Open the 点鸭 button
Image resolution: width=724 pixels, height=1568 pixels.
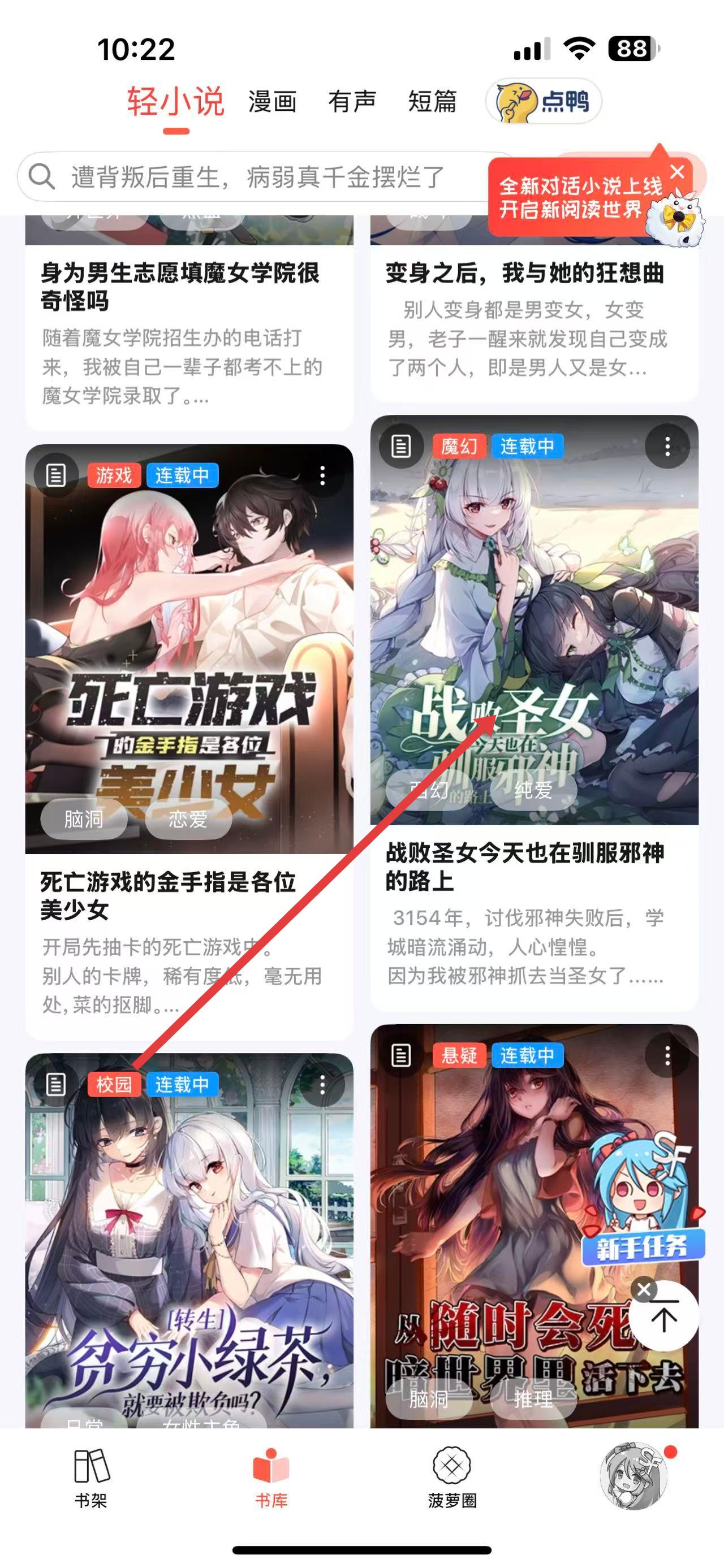click(x=543, y=101)
